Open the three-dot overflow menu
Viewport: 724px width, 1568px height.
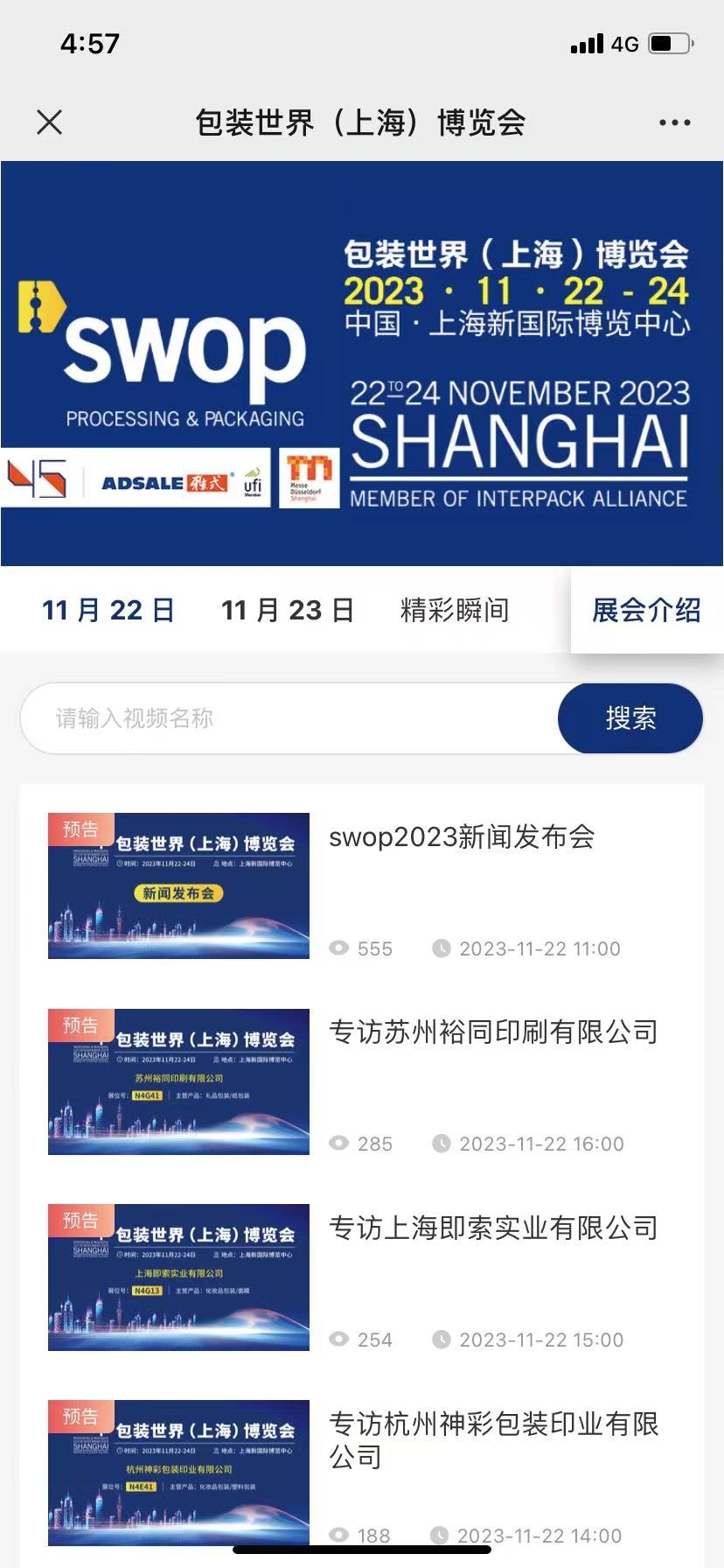pyautogui.click(x=674, y=122)
